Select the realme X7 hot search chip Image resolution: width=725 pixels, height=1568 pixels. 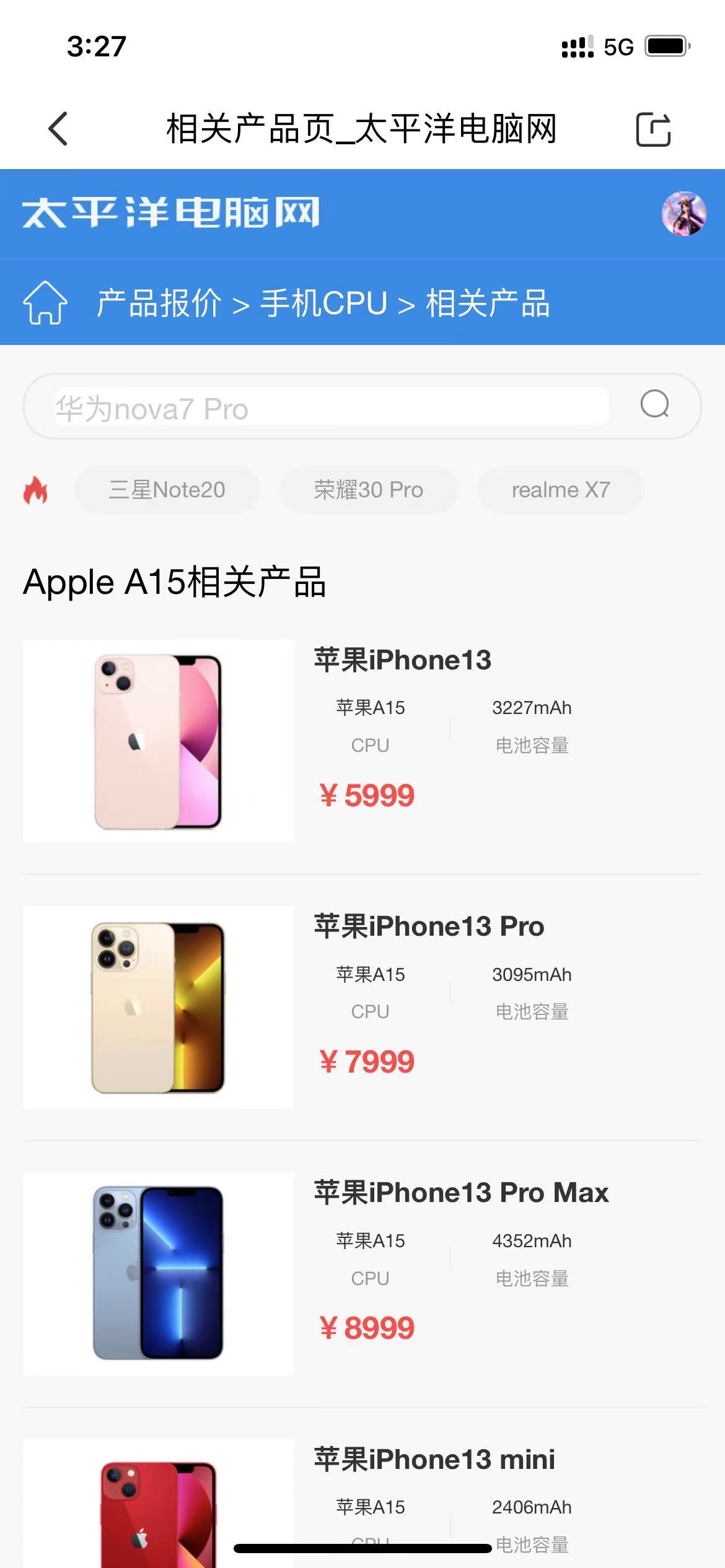(x=560, y=490)
